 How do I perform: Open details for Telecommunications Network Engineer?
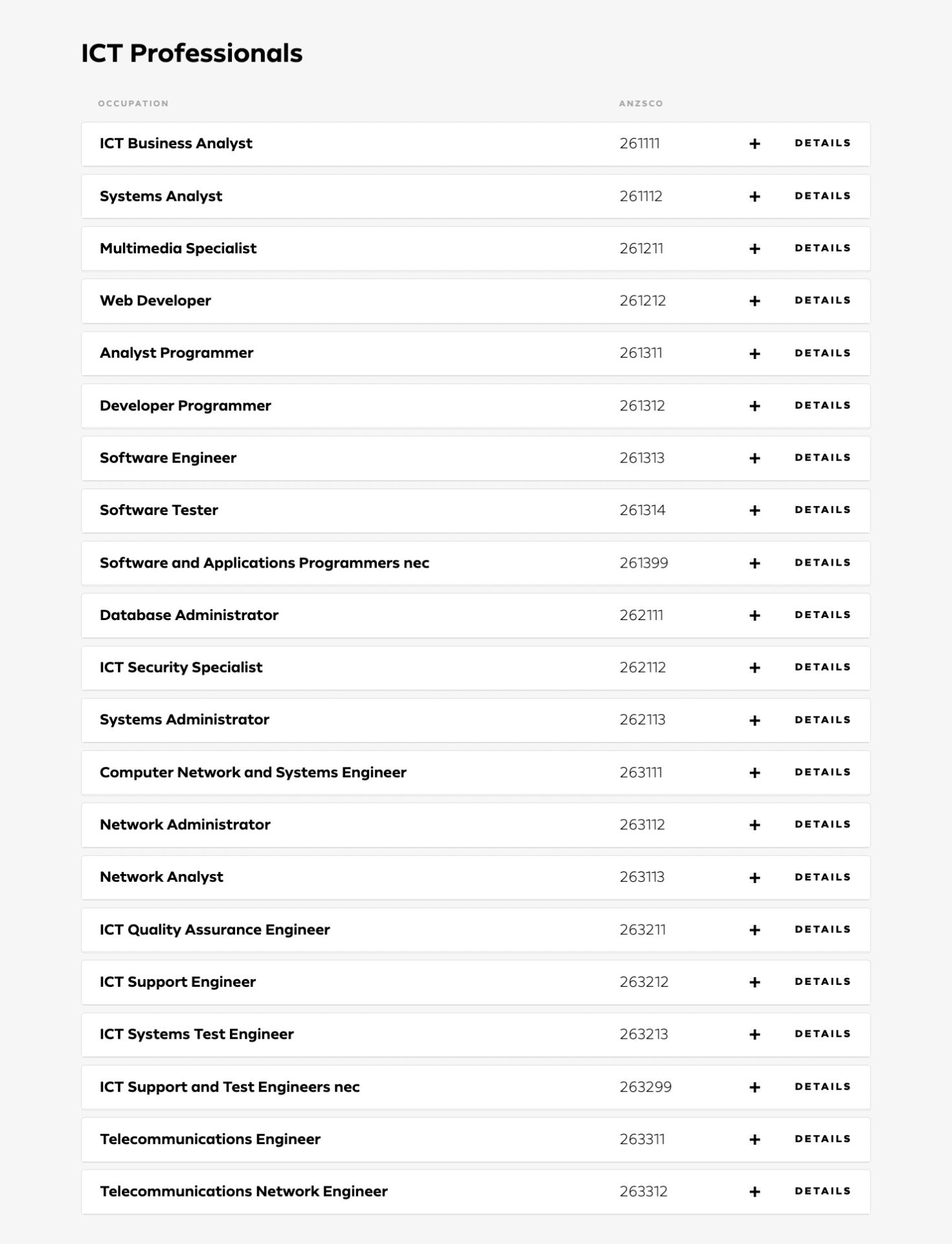point(821,1192)
